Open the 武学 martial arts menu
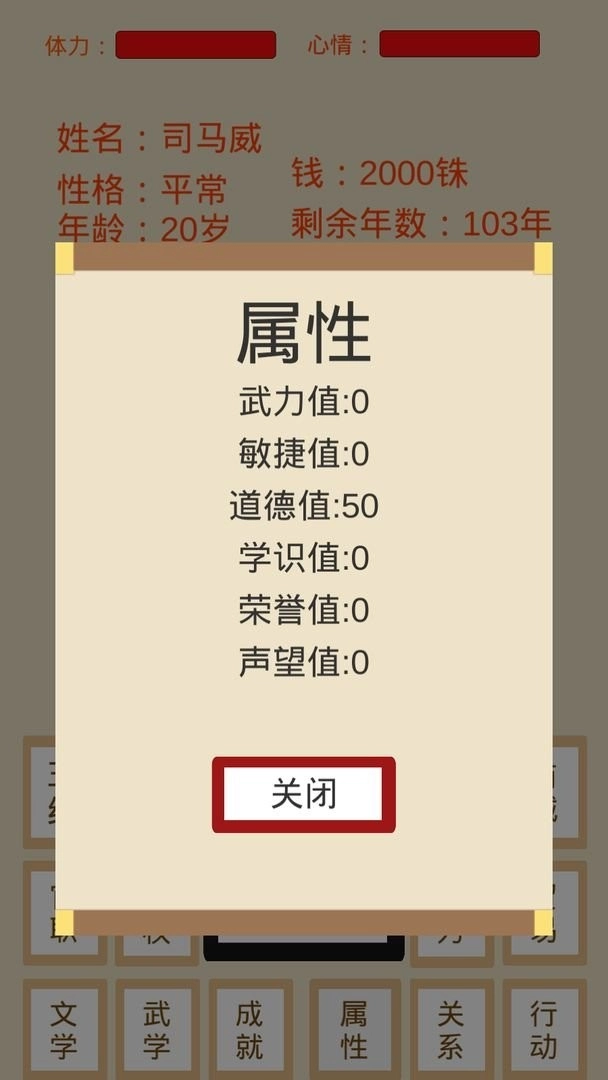 pos(157,1029)
